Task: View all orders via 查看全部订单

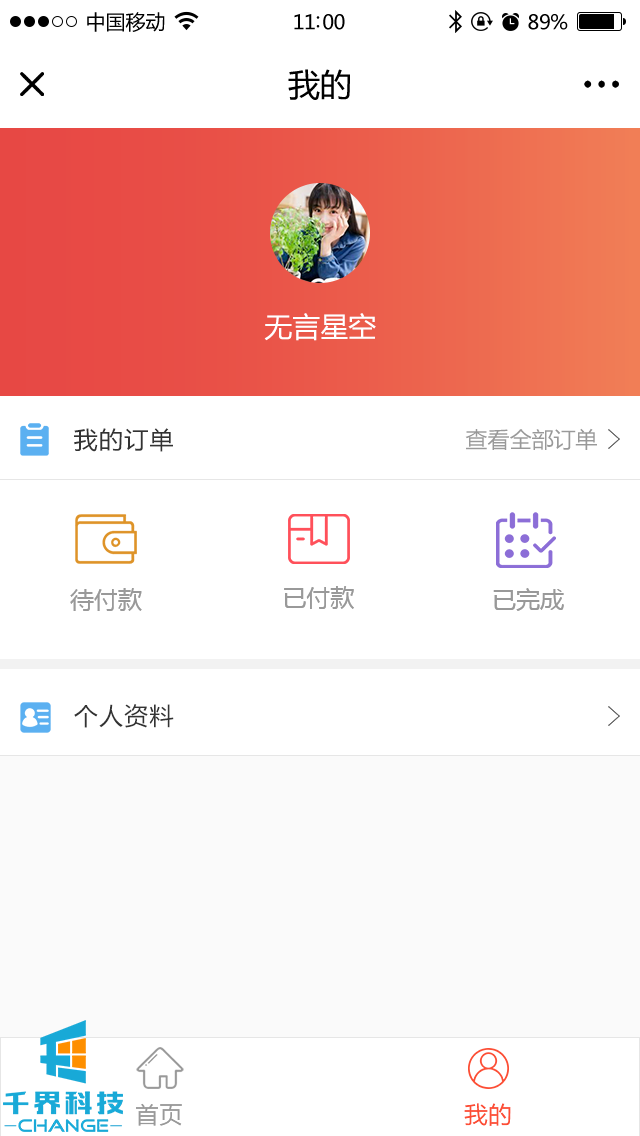Action: click(542, 439)
